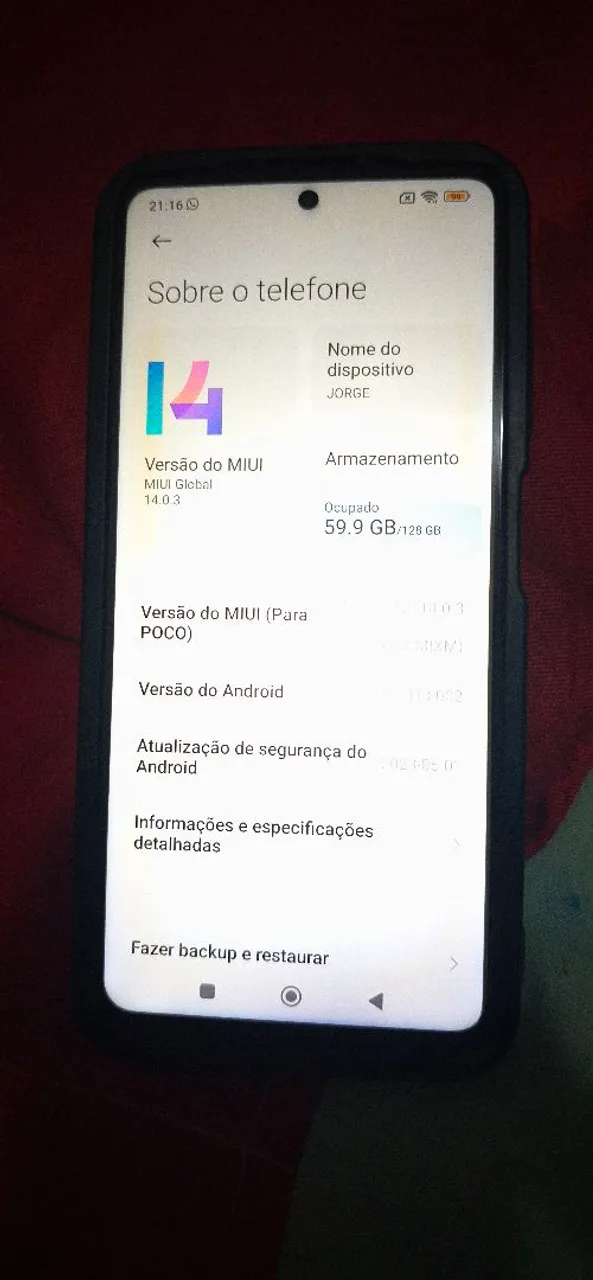Tap the home button in navigation bar
Image resolution: width=593 pixels, height=1280 pixels.
tap(291, 996)
